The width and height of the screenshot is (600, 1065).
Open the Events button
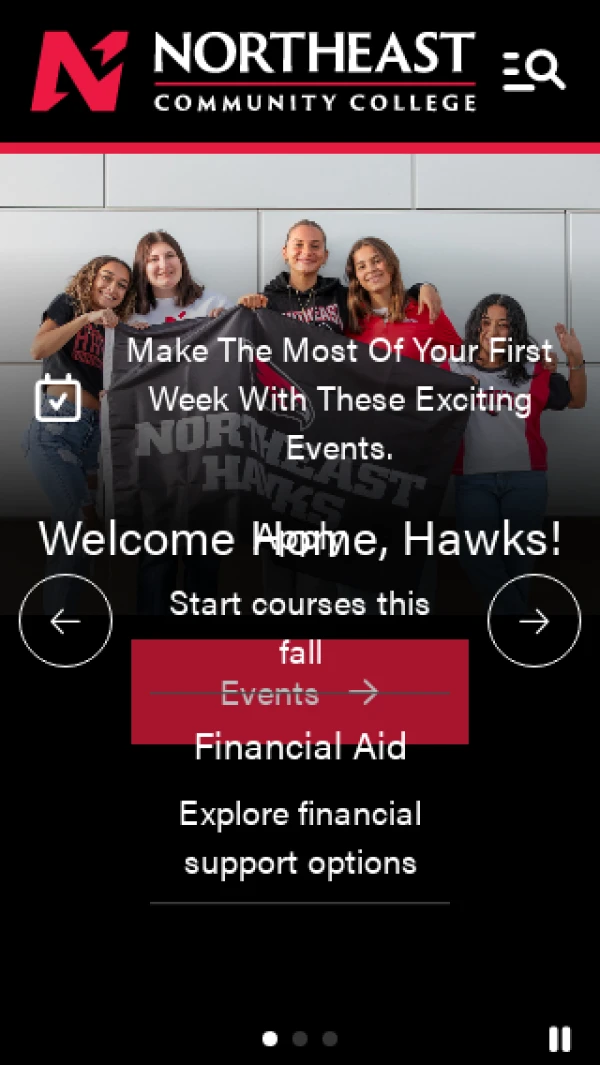(x=299, y=692)
